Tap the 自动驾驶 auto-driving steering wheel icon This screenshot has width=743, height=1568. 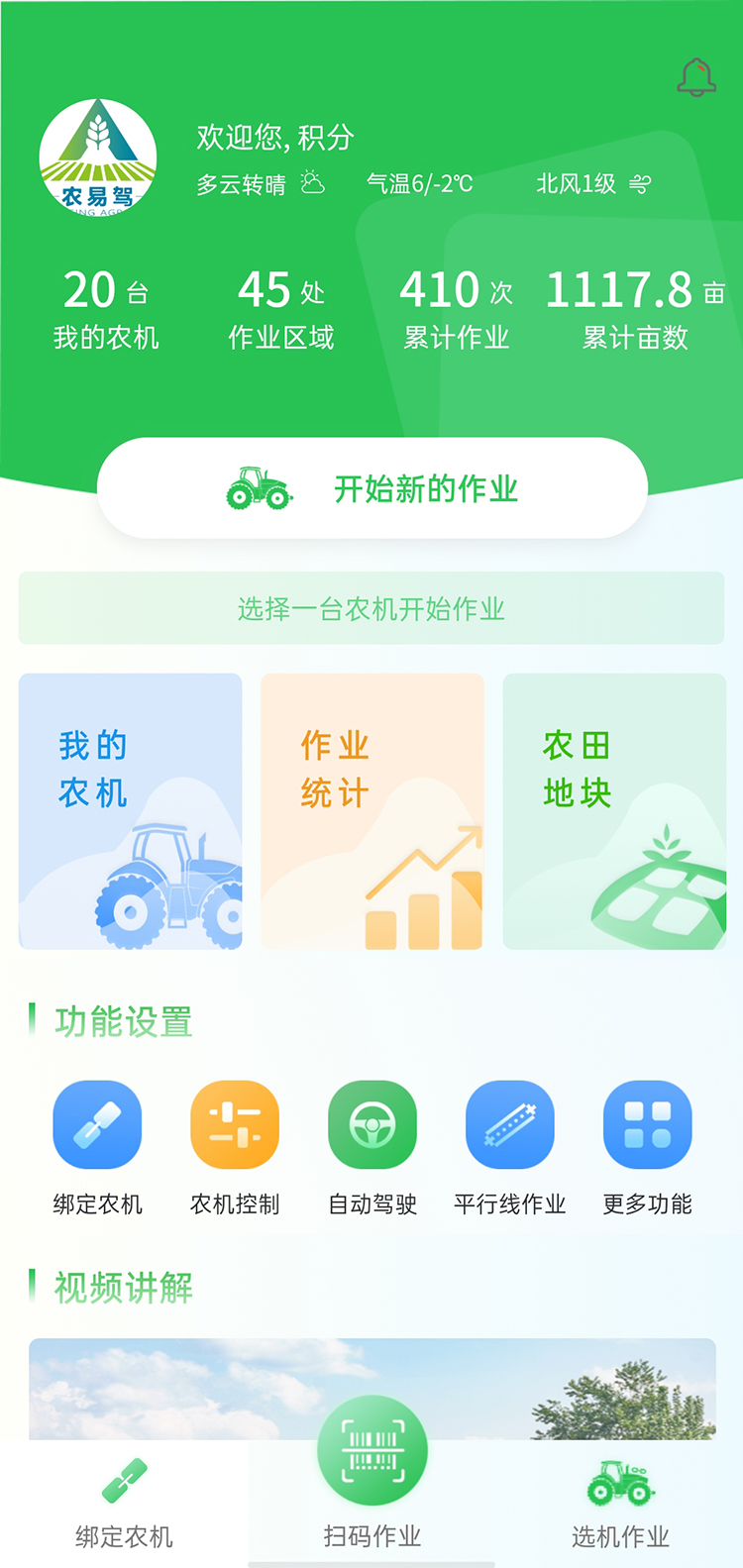click(x=371, y=1125)
